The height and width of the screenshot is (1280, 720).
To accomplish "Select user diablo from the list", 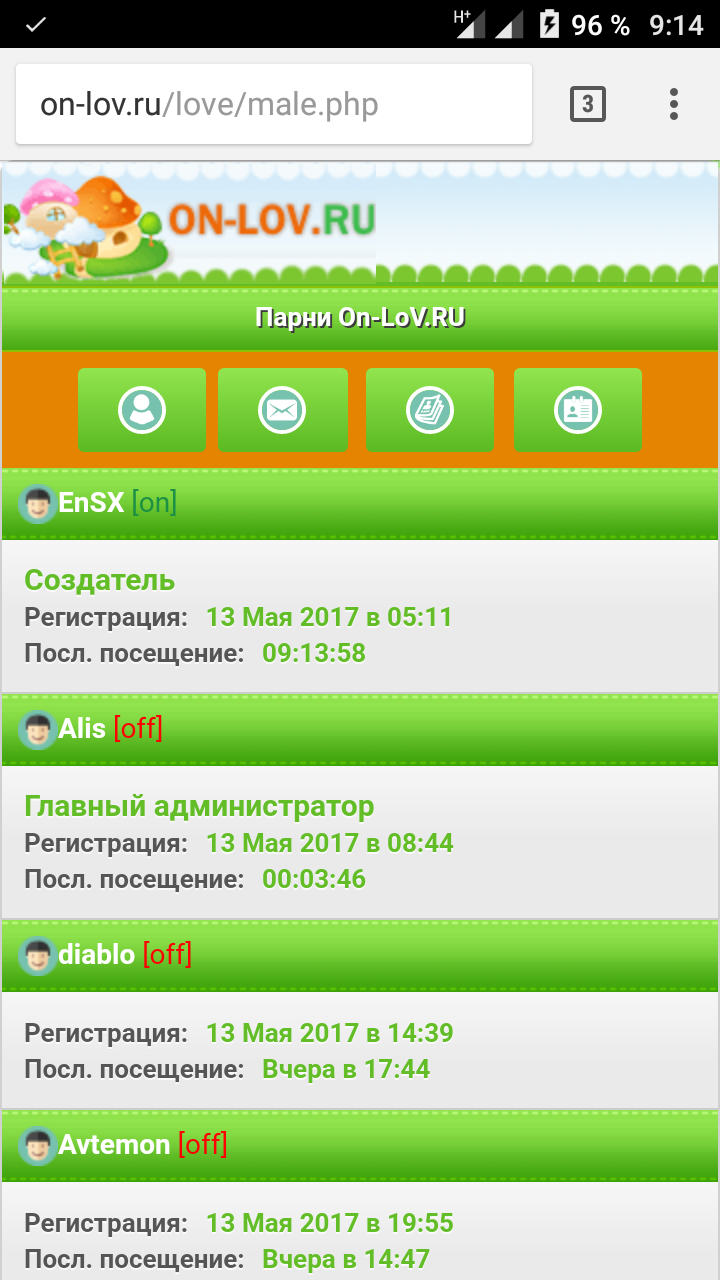I will (x=96, y=955).
